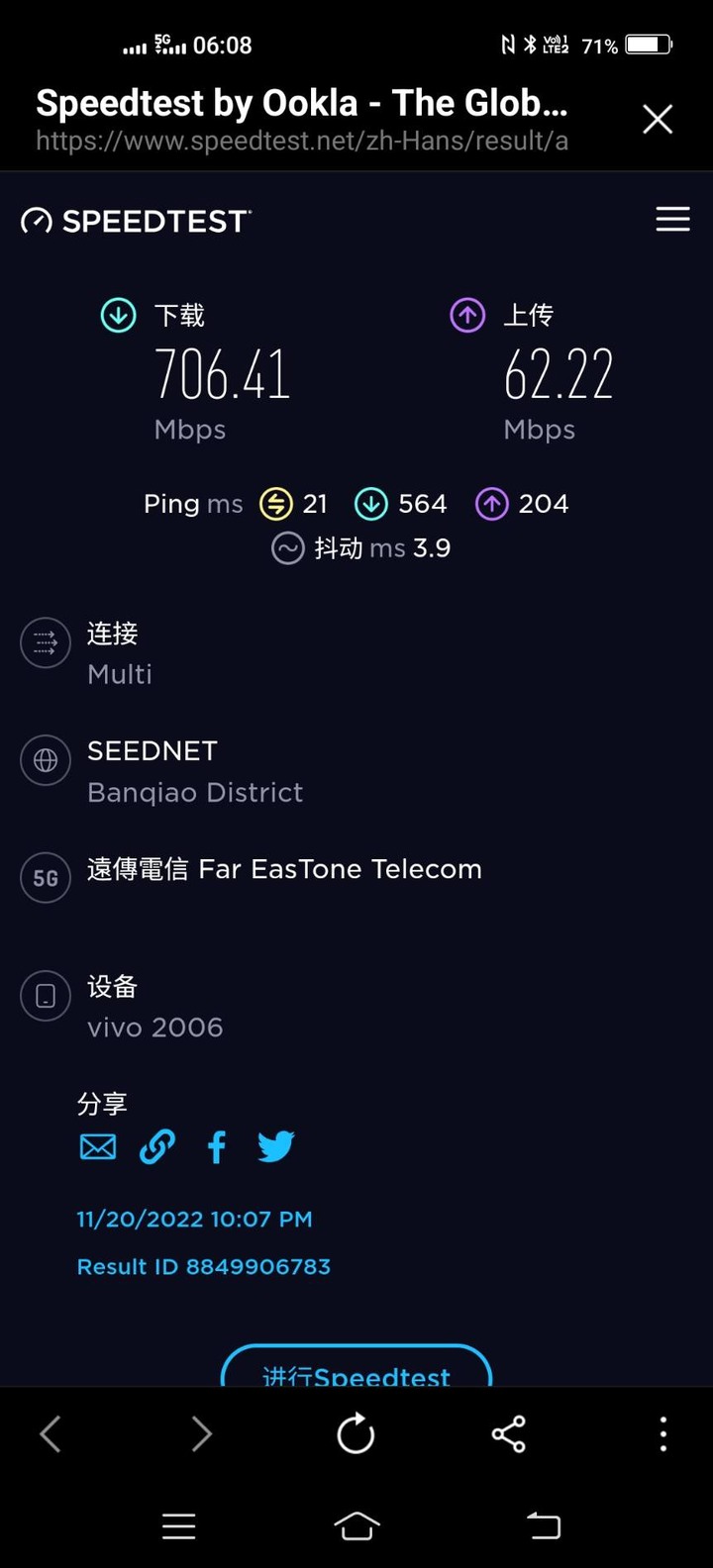Open the Speedtest hamburger menu

point(672,219)
